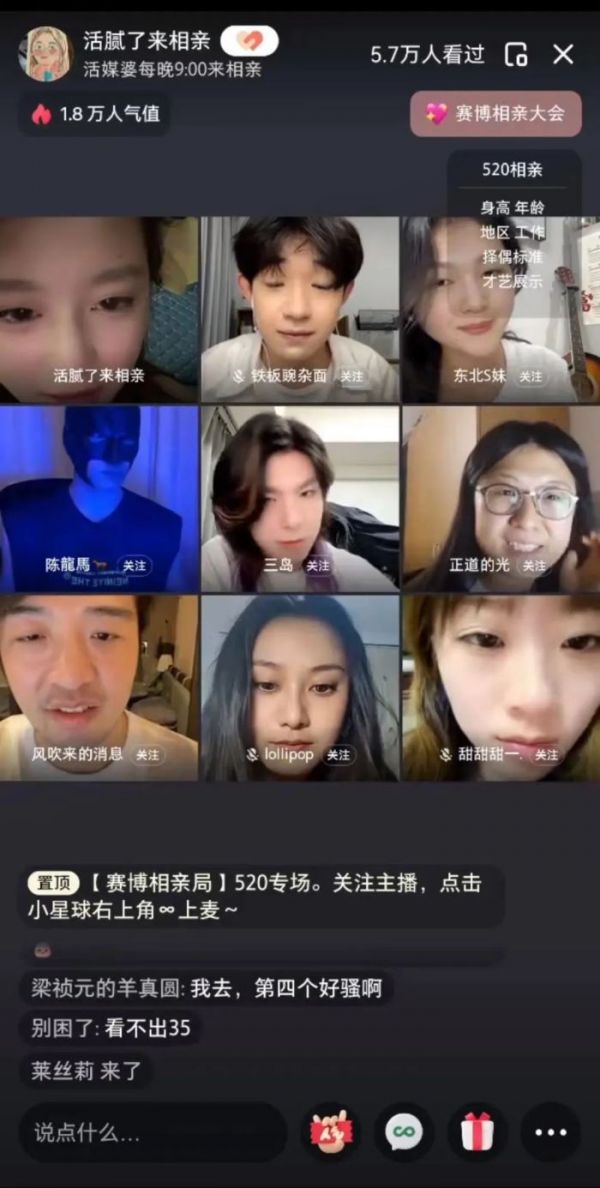600x1188 pixels.
Task: View the 1.8万人气值 popularity ranking
Action: tap(95, 114)
